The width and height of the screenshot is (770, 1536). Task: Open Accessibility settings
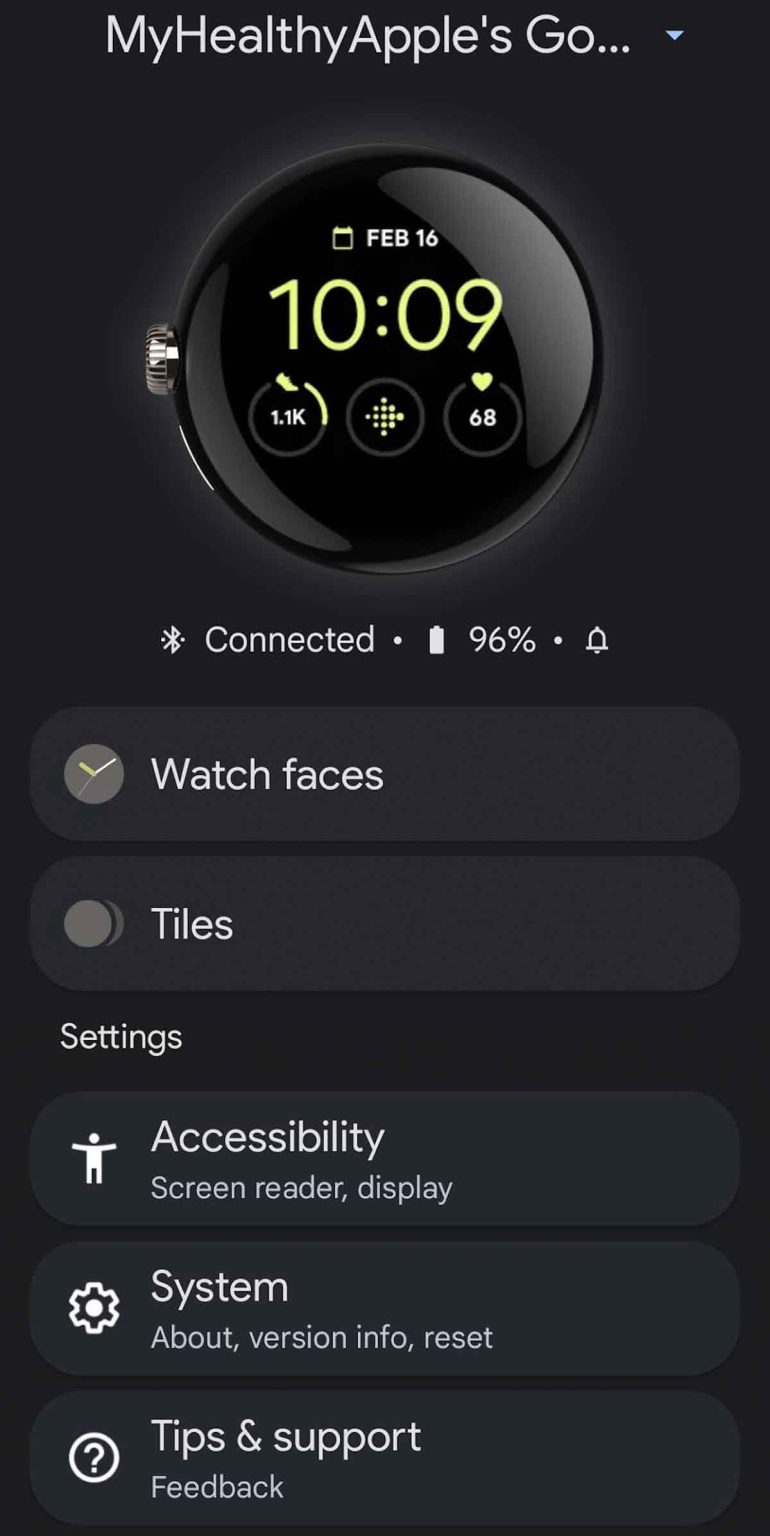point(384,1159)
